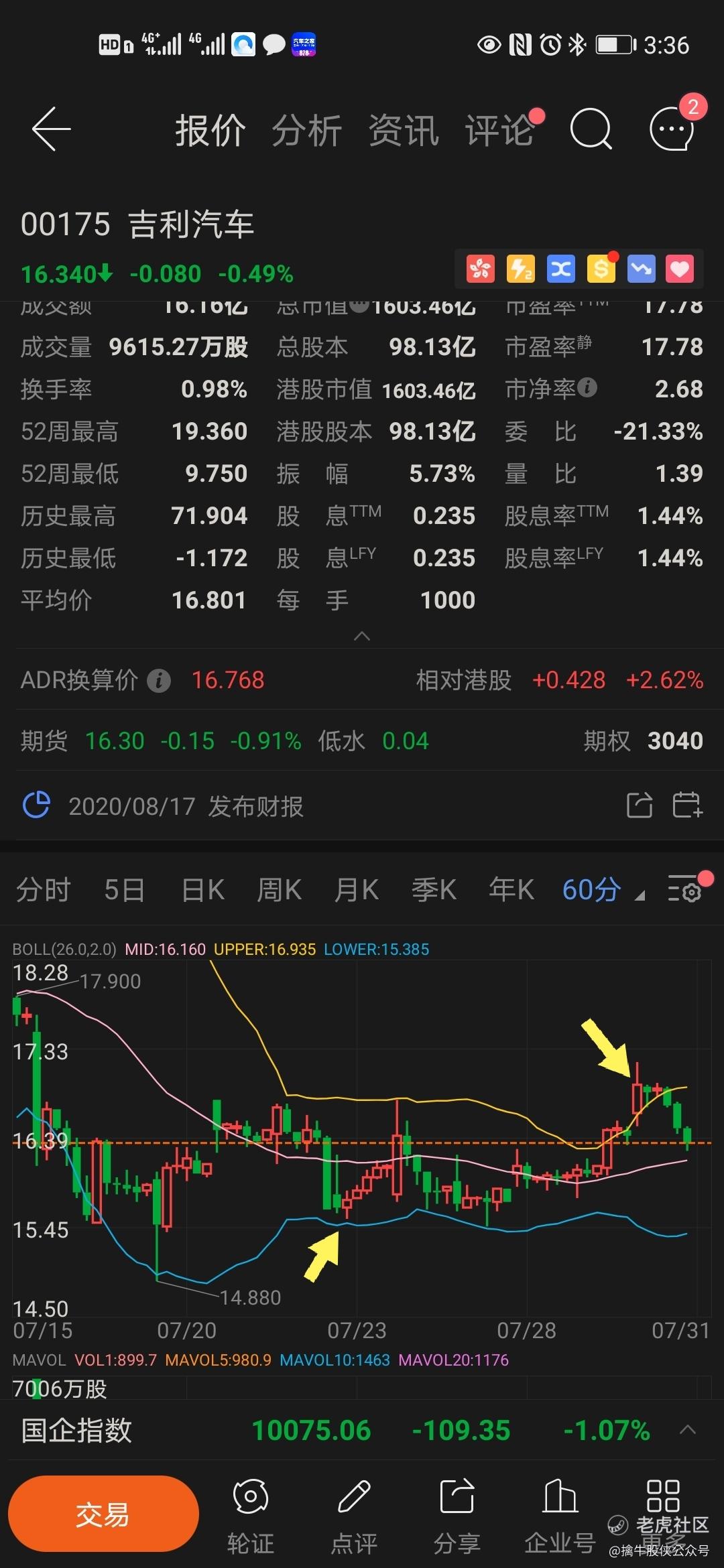Share the 发布财报 earnings event

640,805
